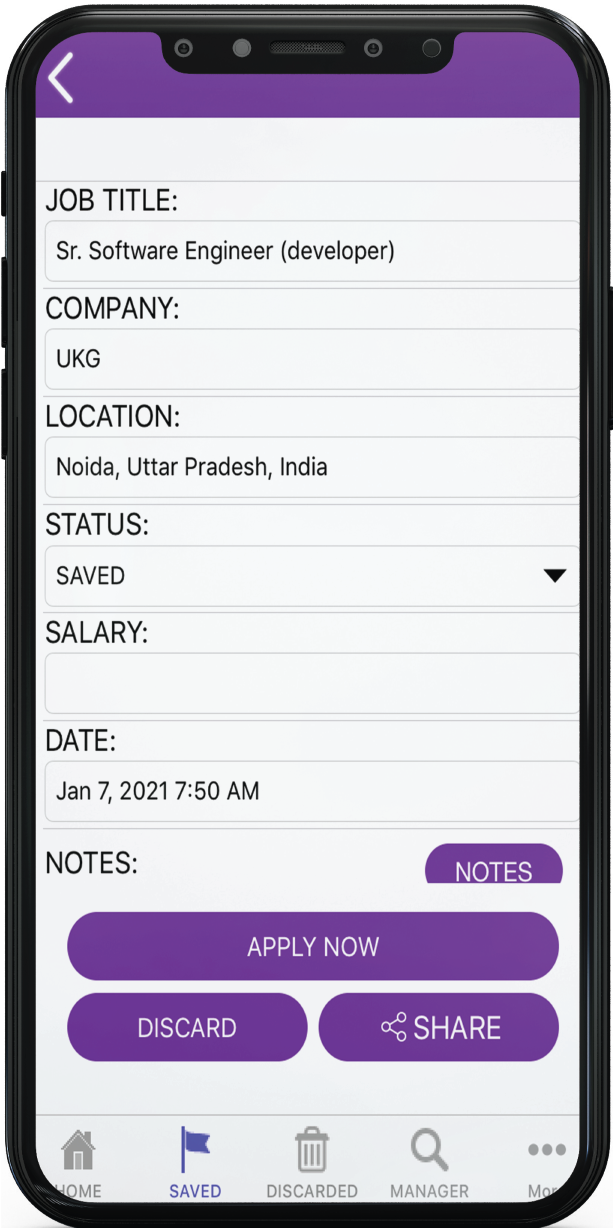613x1228 pixels.
Task: Open the Notes button
Action: click(493, 867)
